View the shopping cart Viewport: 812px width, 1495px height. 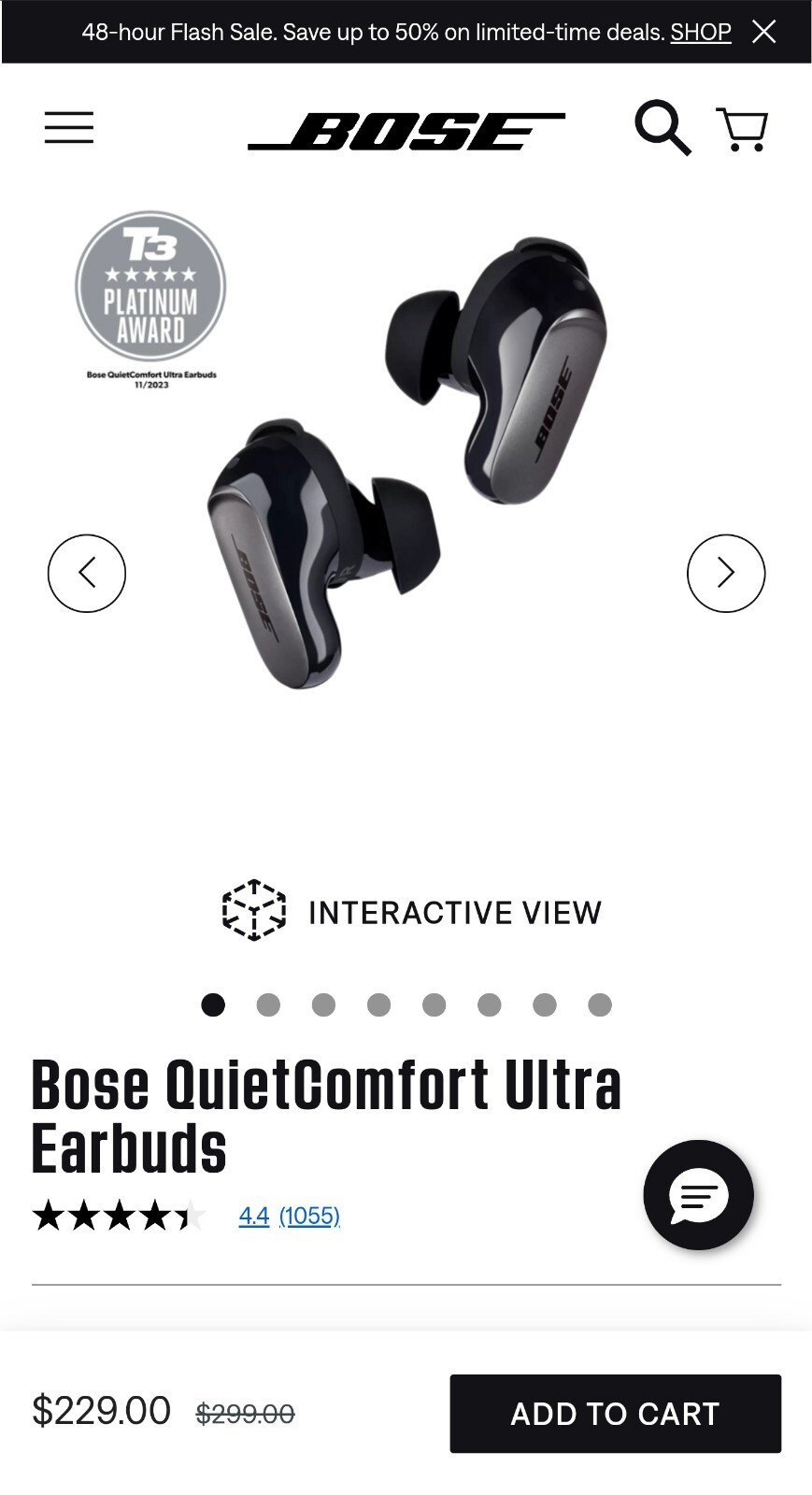742,129
